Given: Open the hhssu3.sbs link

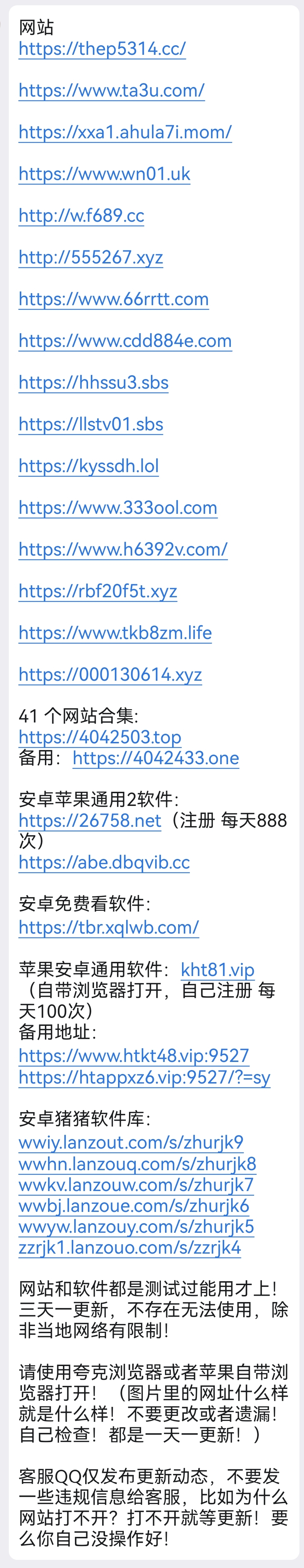Looking at the screenshot, I should (94, 382).
